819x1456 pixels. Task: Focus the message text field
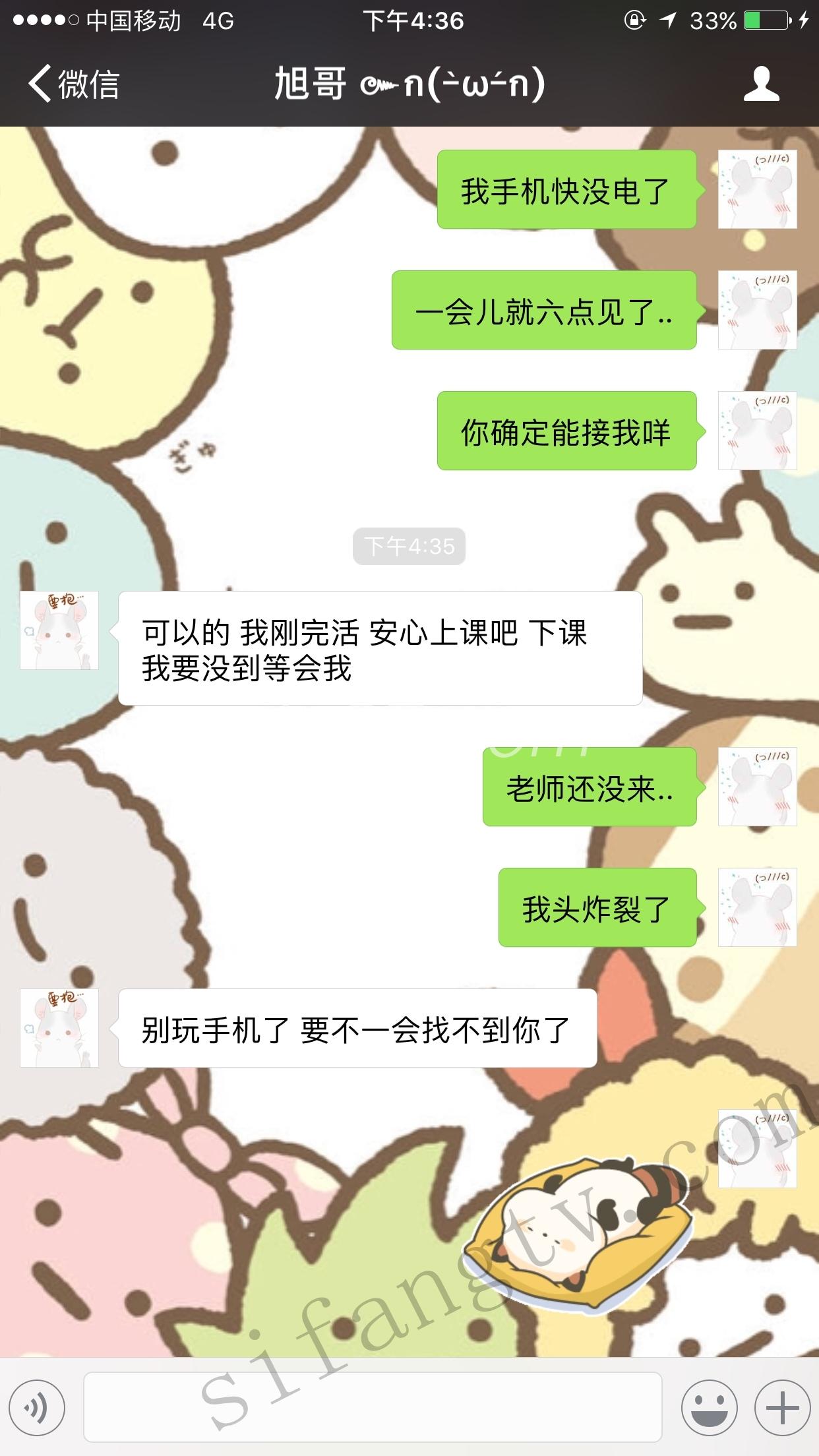373,1407
